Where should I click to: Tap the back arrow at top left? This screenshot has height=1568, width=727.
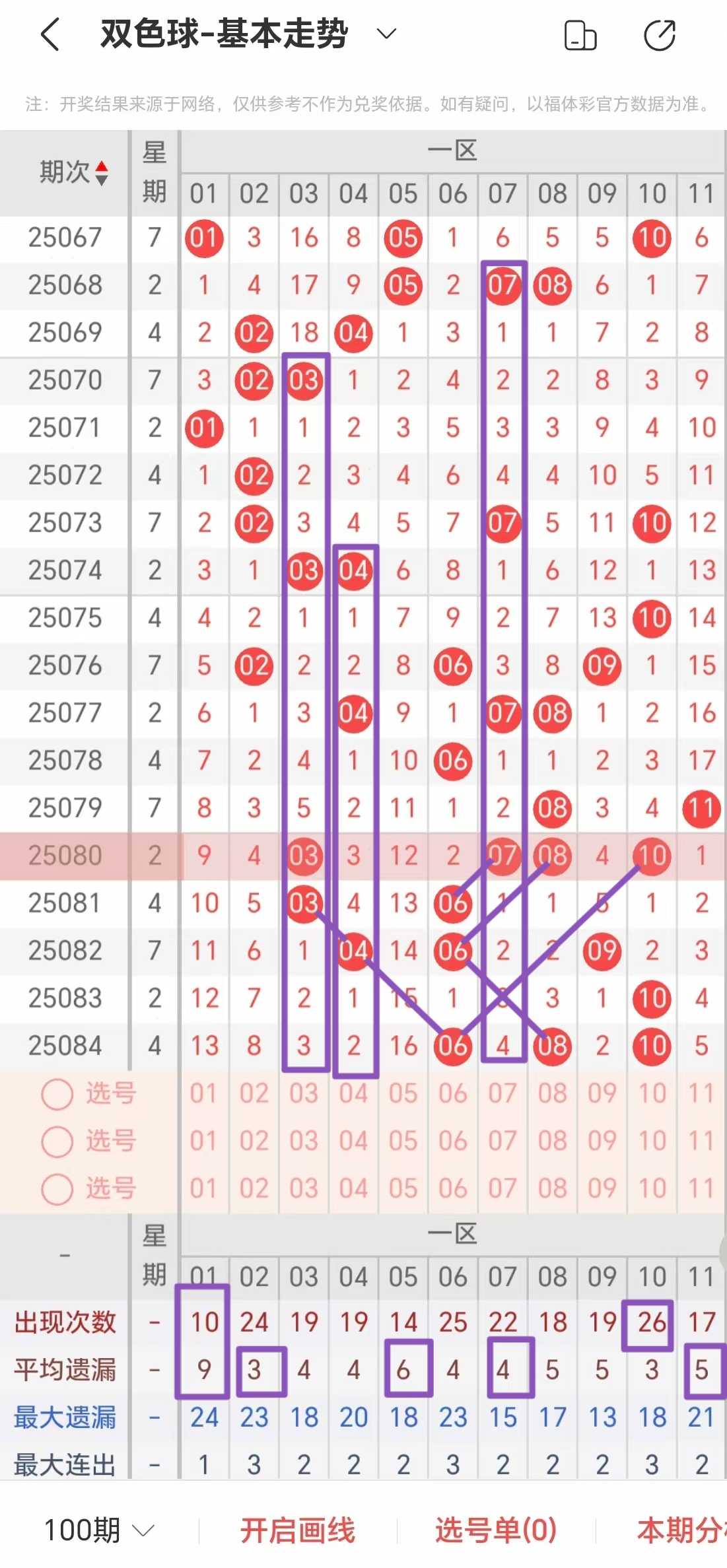click(x=50, y=34)
